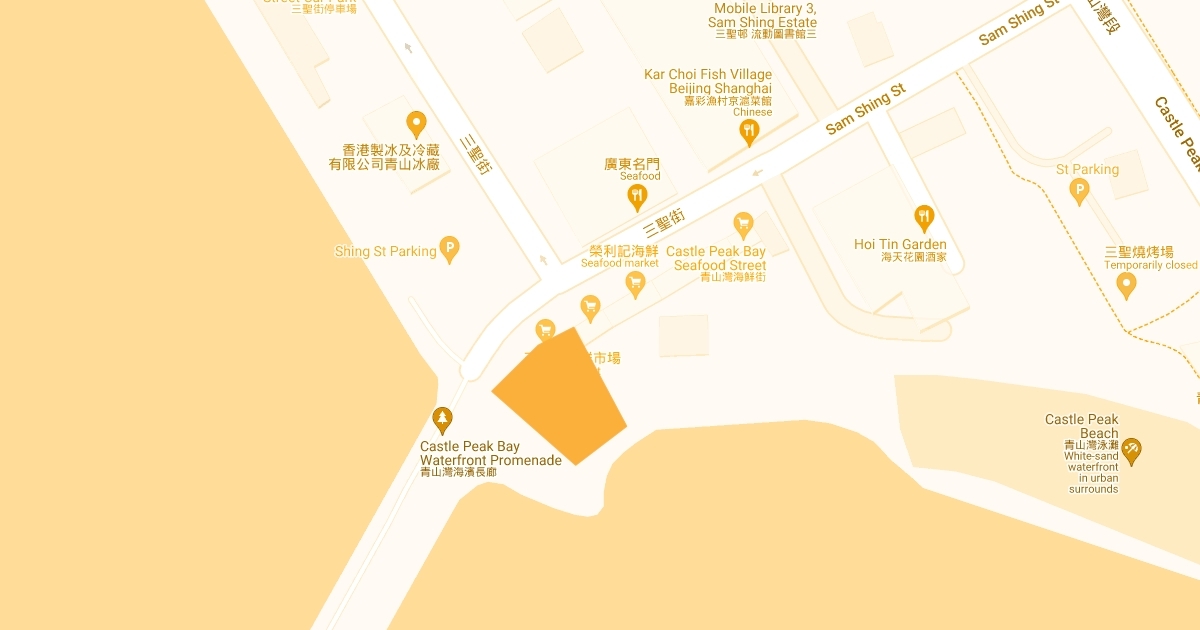
Task: Open the Hoi Tin Garden restaurant marker
Action: click(x=925, y=218)
